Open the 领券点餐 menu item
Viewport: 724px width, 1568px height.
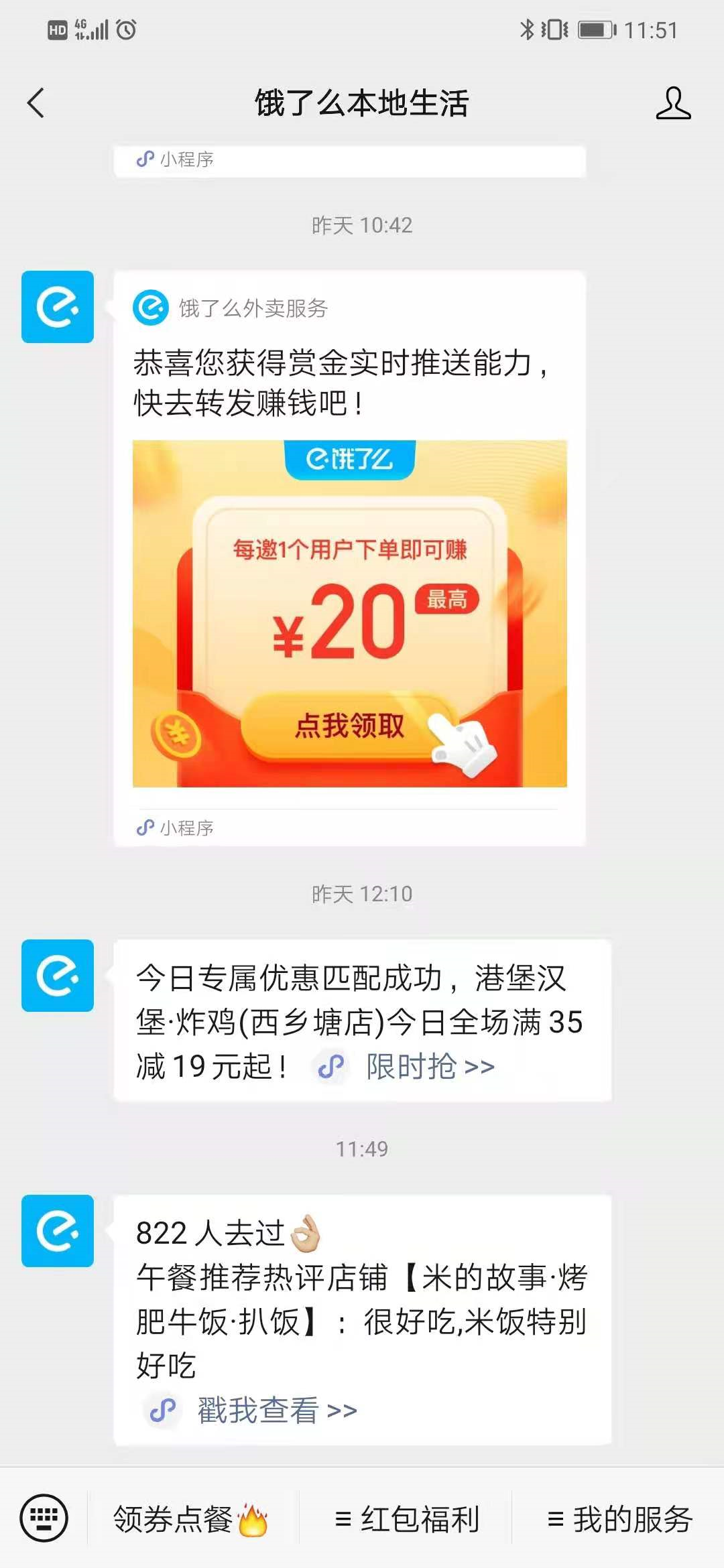tap(190, 1519)
